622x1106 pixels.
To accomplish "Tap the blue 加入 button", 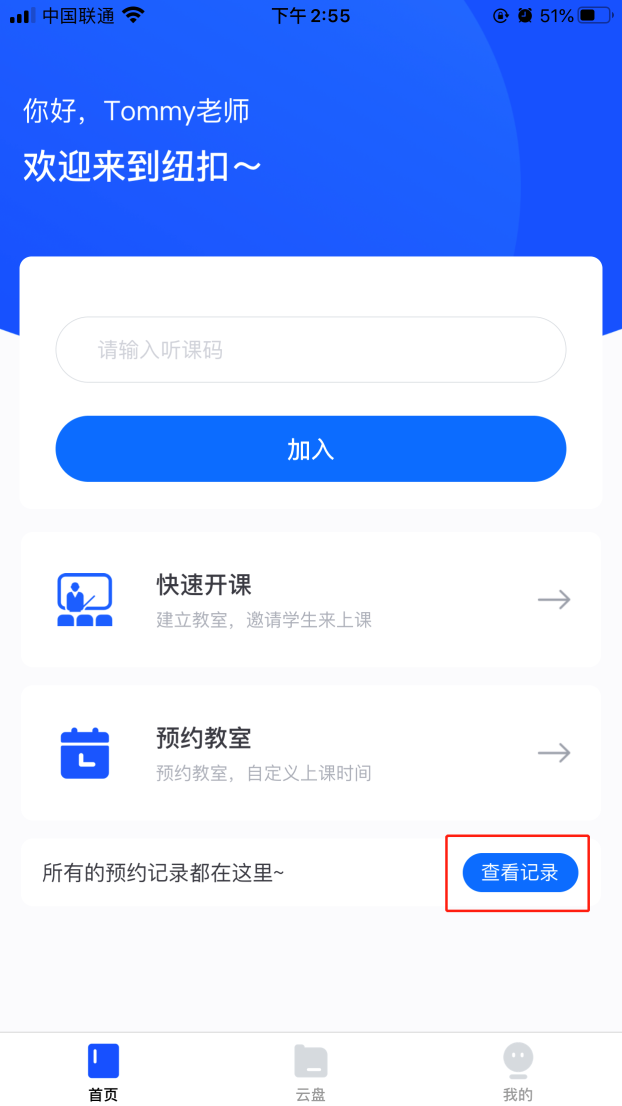I will click(x=310, y=449).
